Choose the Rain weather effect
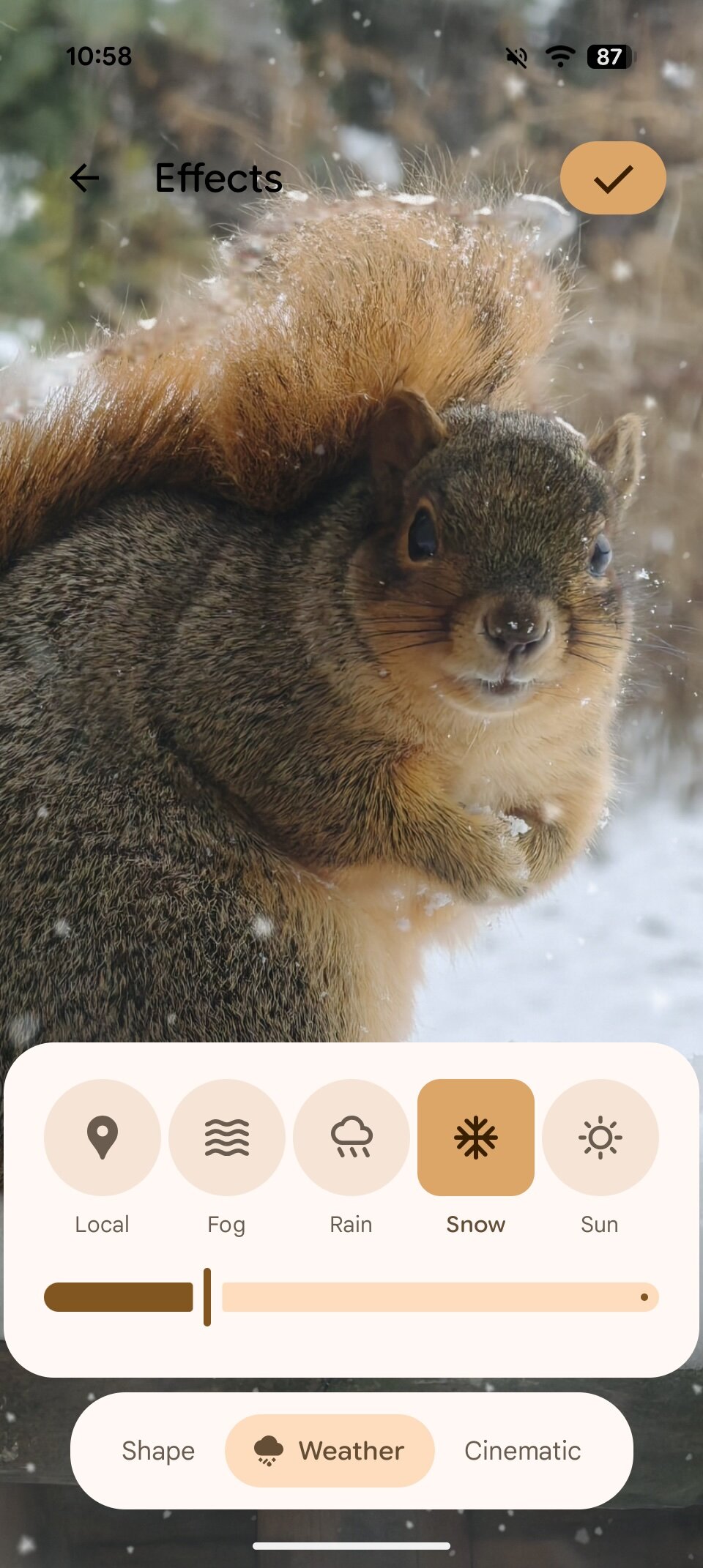 click(351, 1137)
